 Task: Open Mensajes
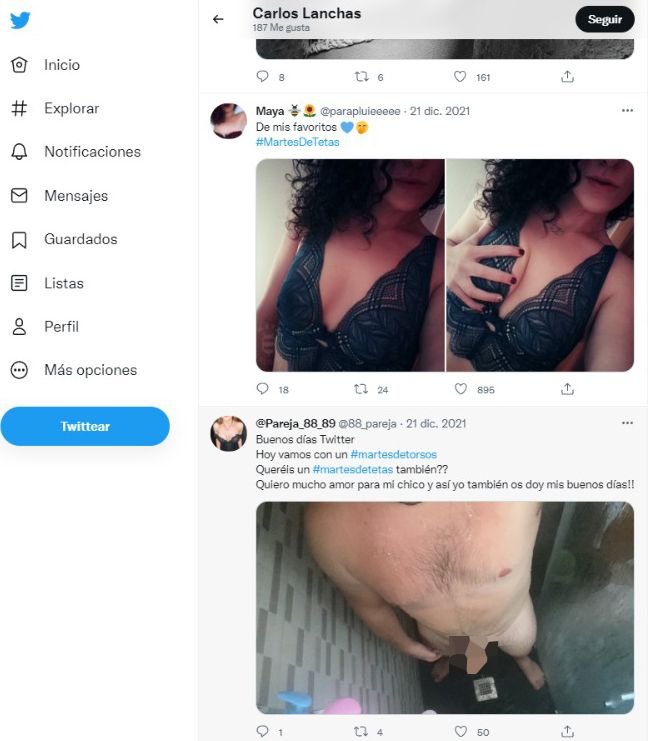[x=75, y=196]
